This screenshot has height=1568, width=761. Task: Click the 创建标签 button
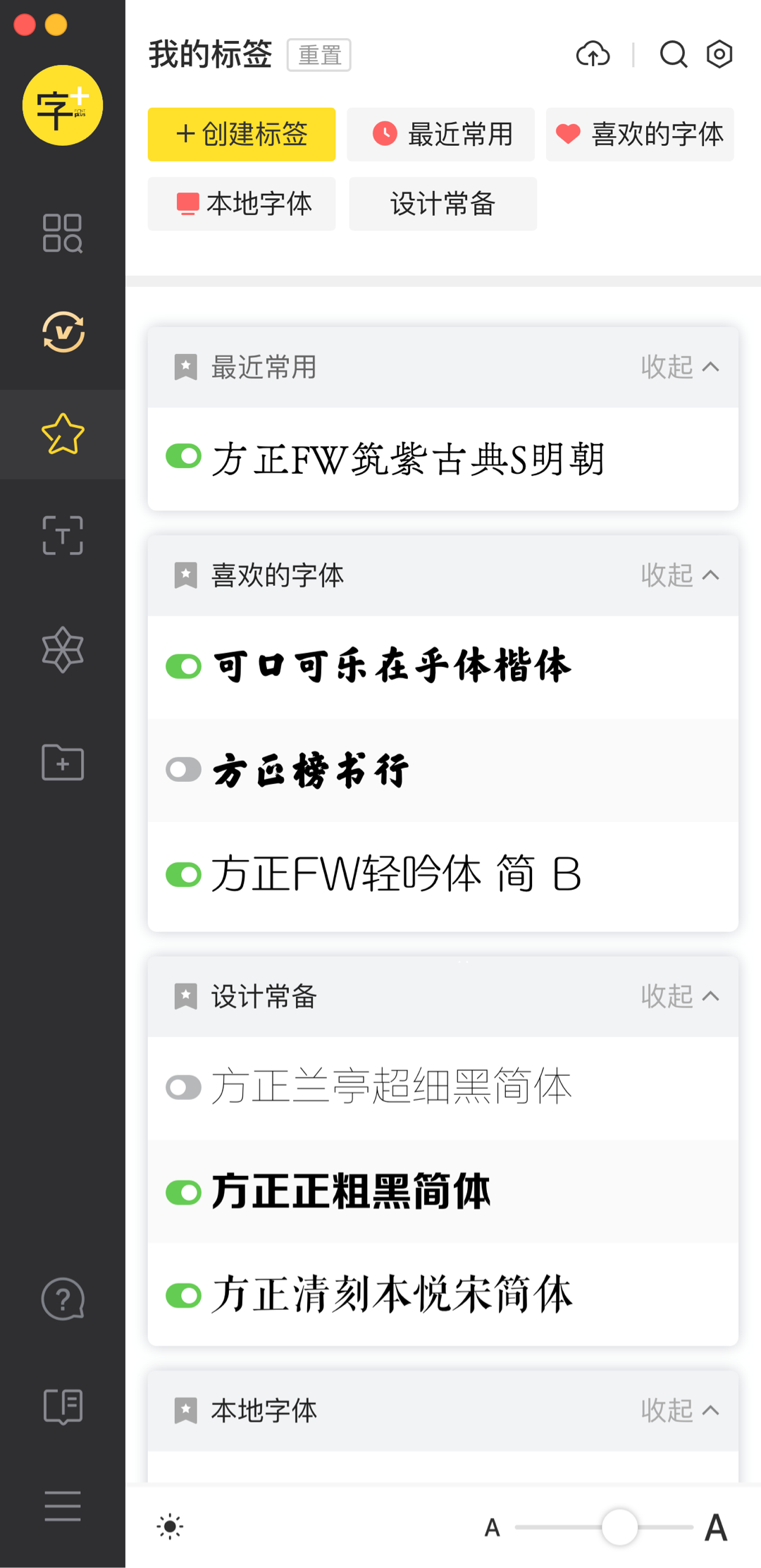241,134
